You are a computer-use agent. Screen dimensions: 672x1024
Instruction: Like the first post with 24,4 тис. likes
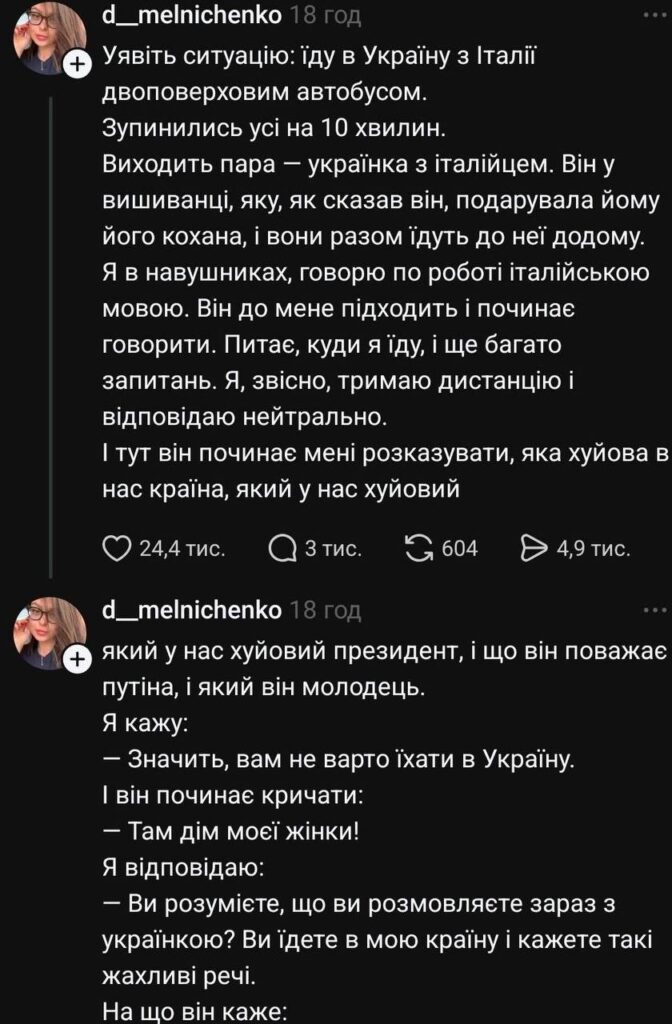coord(118,548)
